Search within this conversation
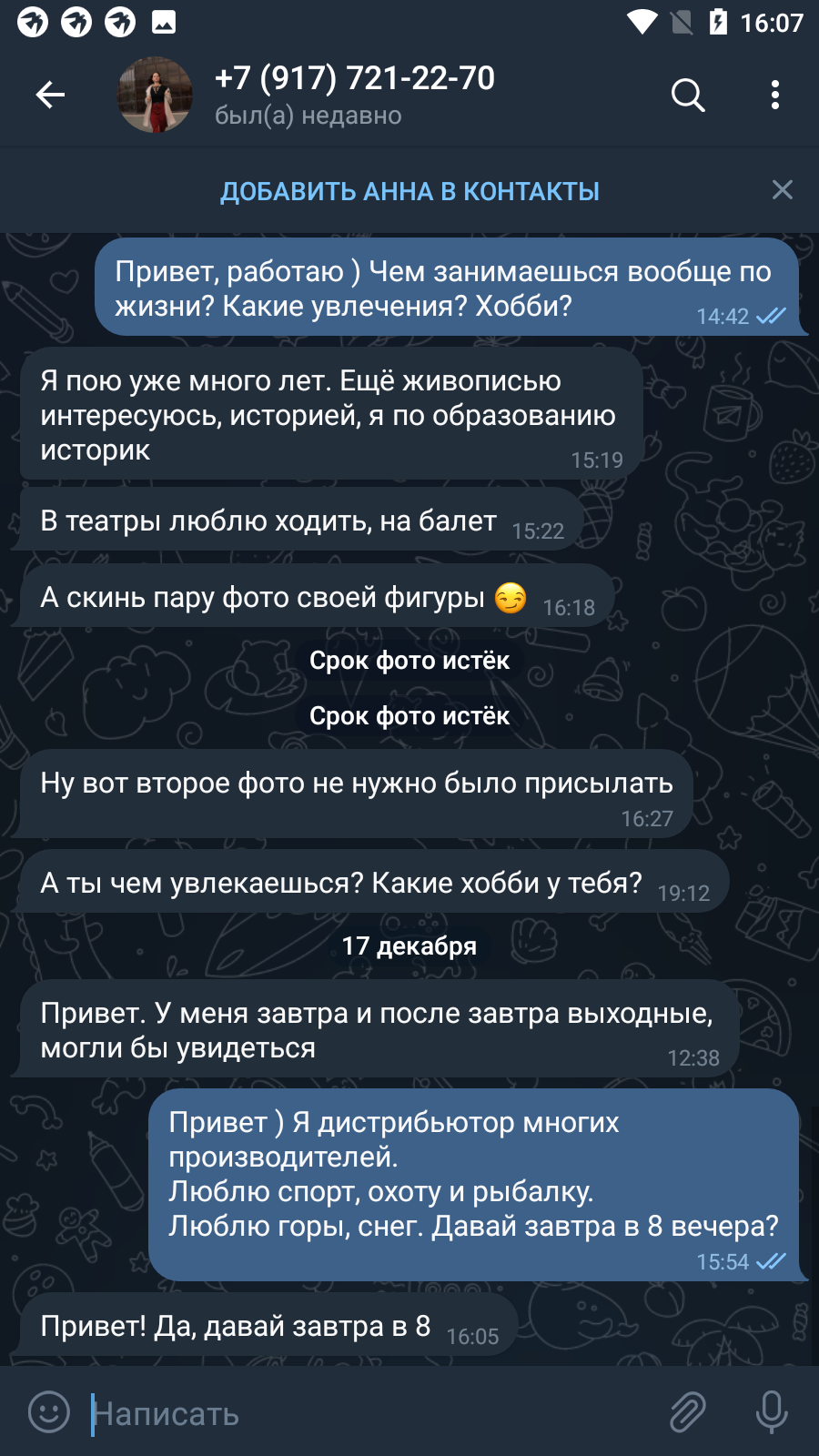The width and height of the screenshot is (819, 1456). 688,95
